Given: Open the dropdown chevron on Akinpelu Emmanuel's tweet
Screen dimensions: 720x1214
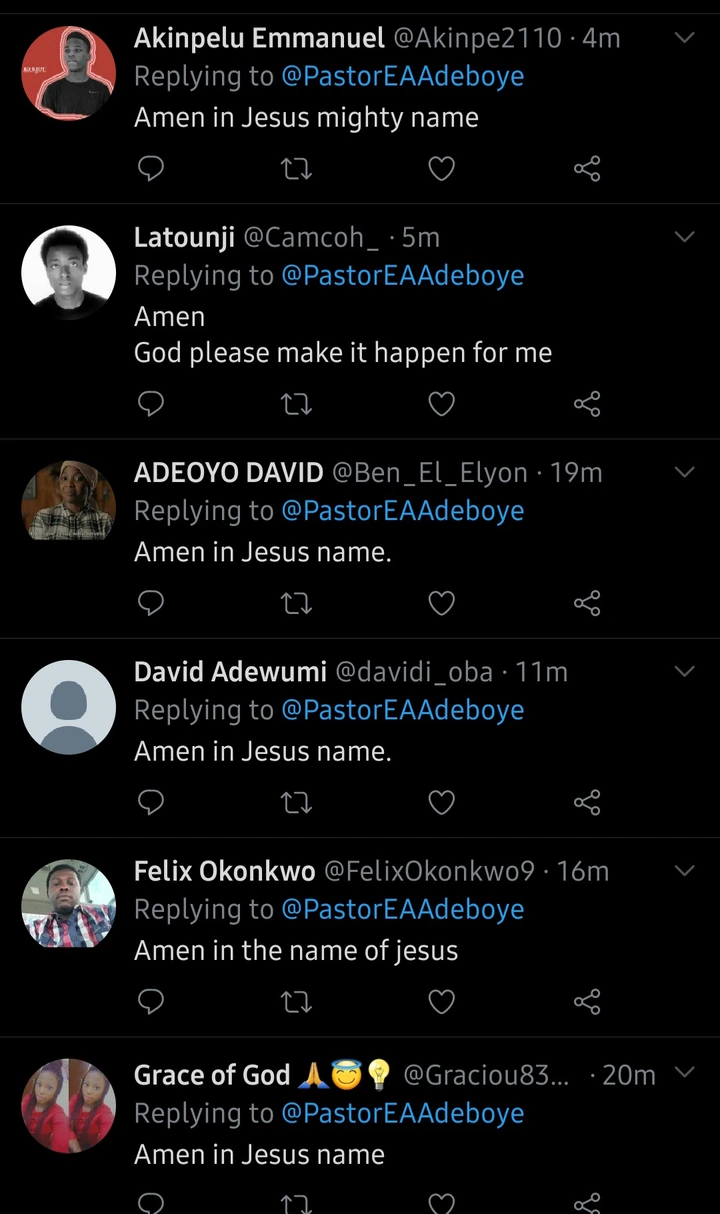Looking at the screenshot, I should pos(684,38).
